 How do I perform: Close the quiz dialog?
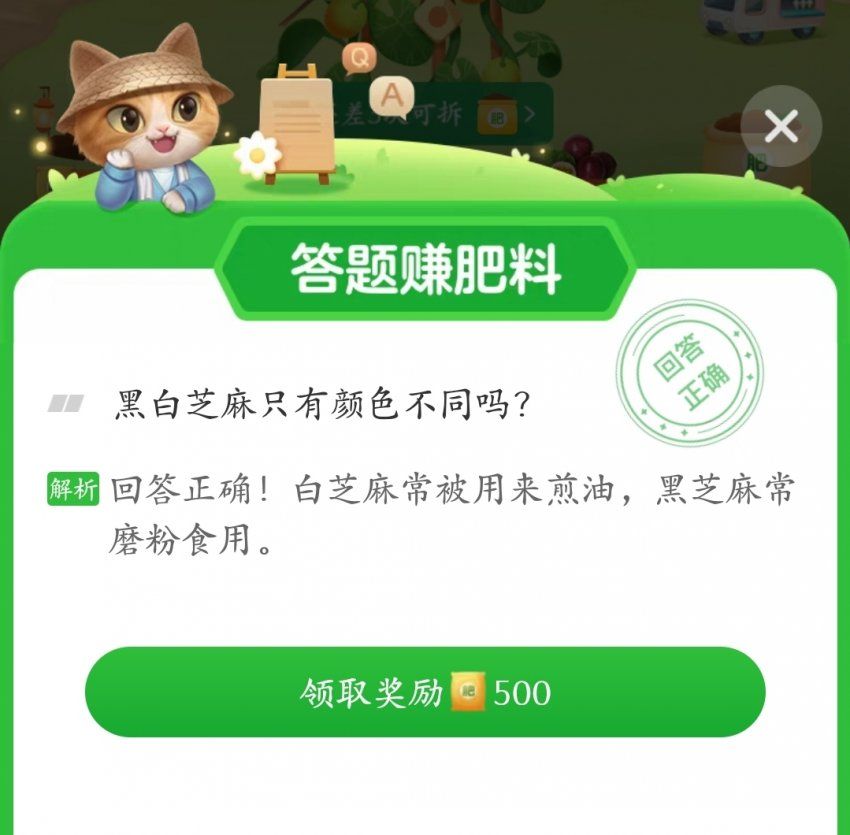pos(781,127)
